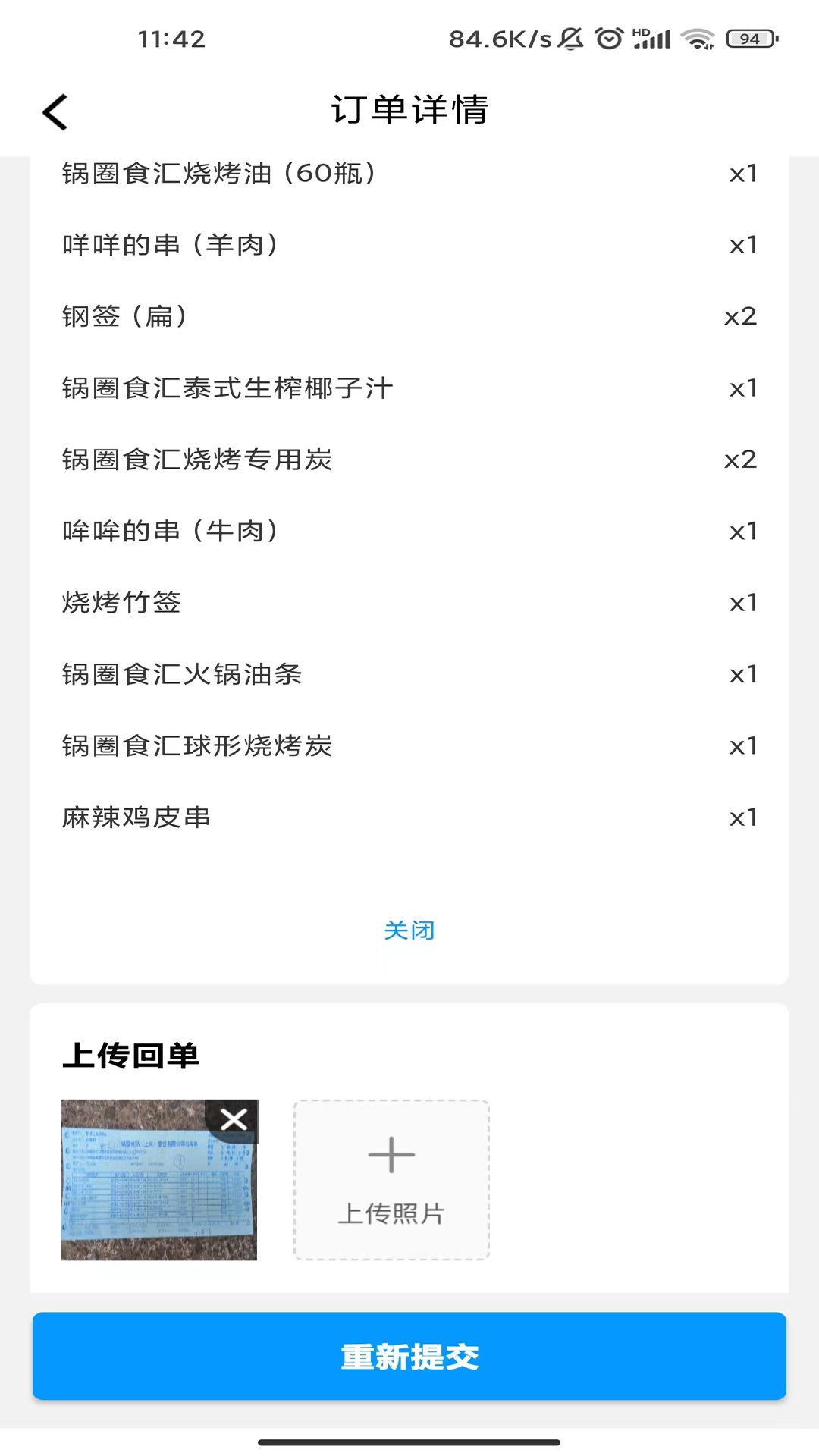The image size is (819, 1456).
Task: Add another photo via 上传照片
Action: click(x=391, y=1180)
